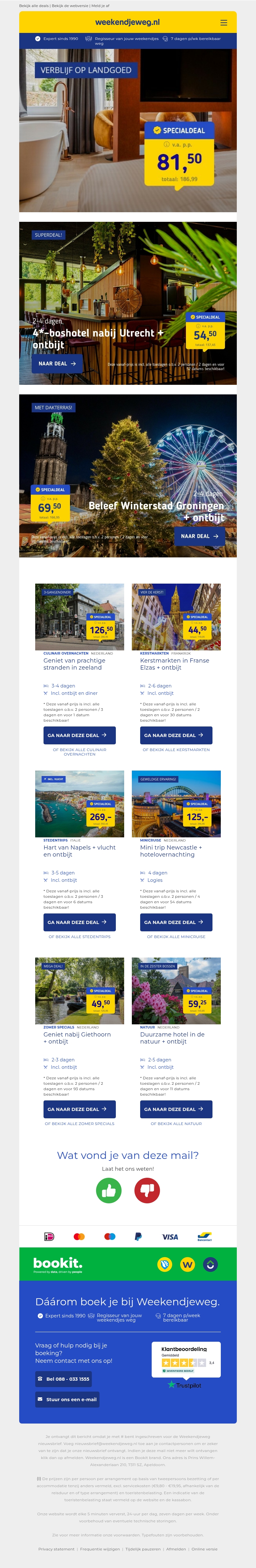View all minicruise offers
The height and width of the screenshot is (1568, 256).
pos(176,936)
